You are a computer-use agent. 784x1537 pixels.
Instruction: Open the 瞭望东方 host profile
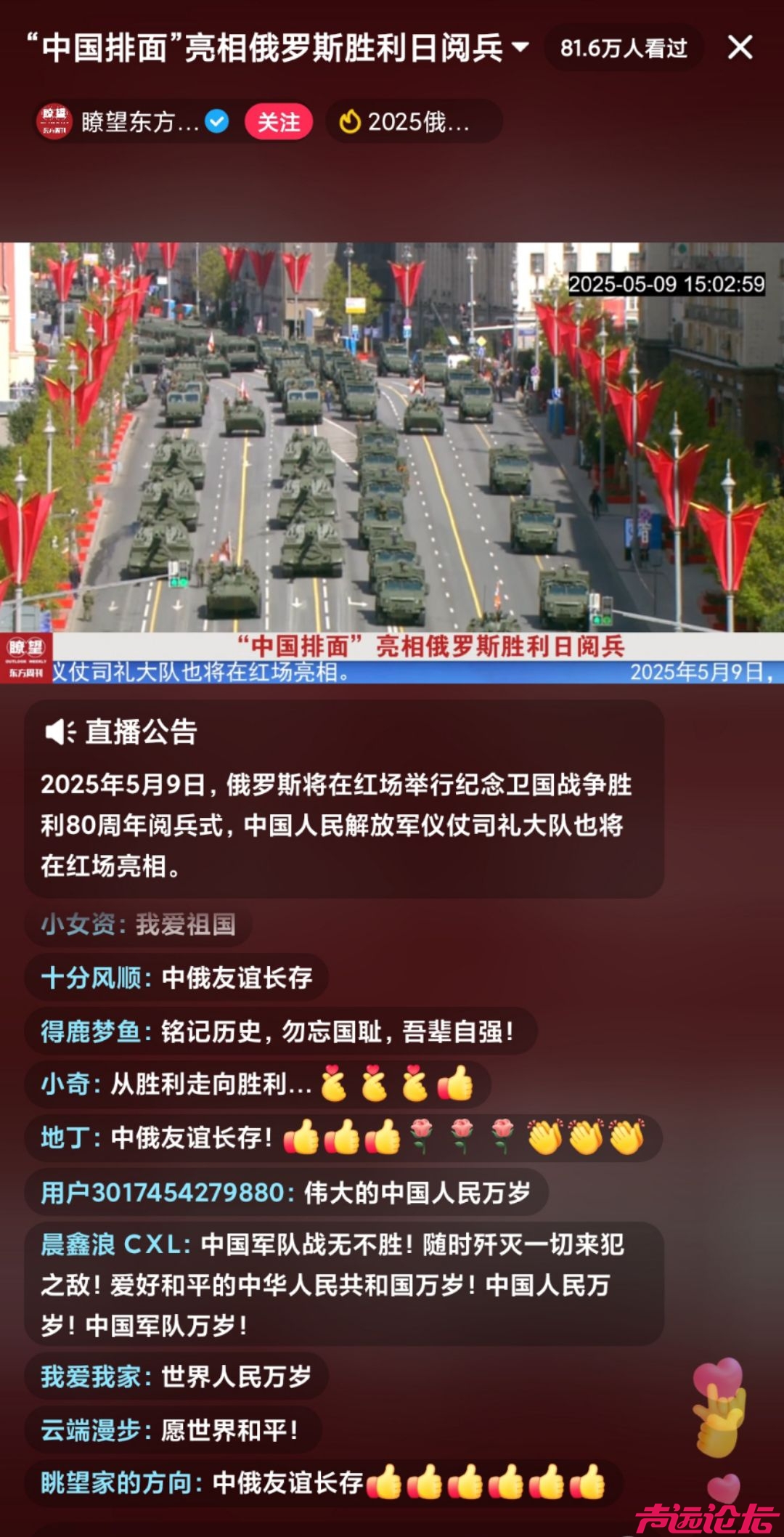coord(131,121)
